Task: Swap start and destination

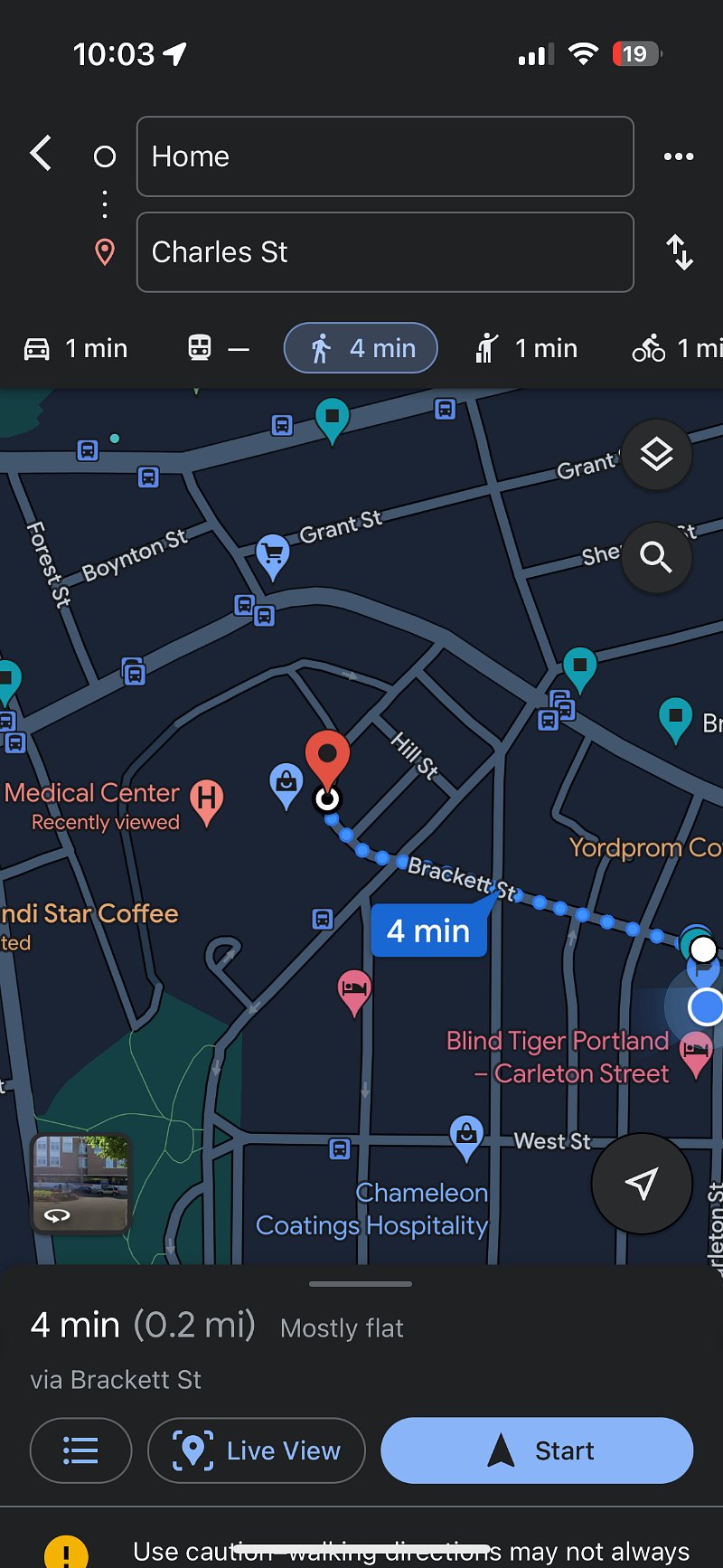Action: pyautogui.click(x=679, y=252)
